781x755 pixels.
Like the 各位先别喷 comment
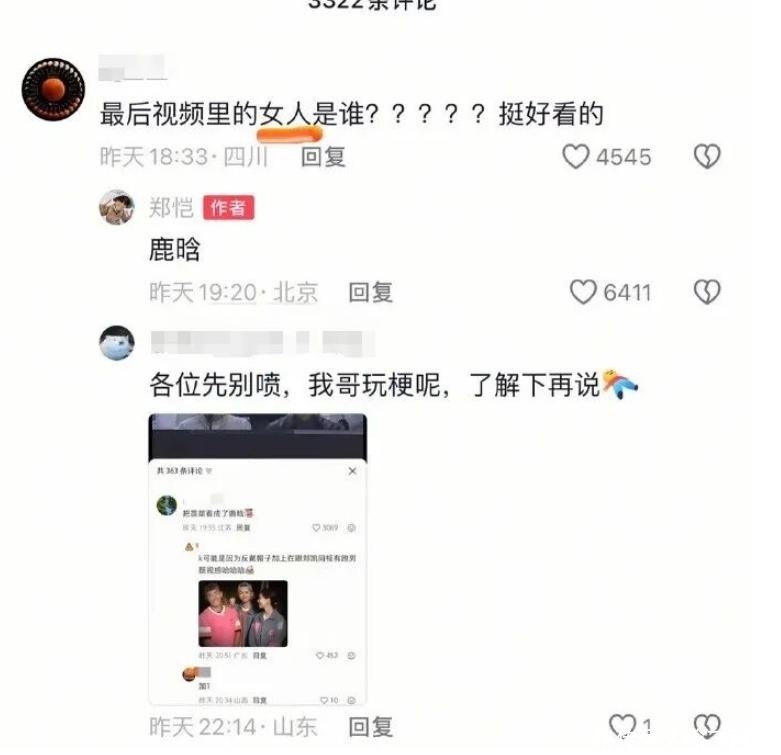click(x=622, y=726)
